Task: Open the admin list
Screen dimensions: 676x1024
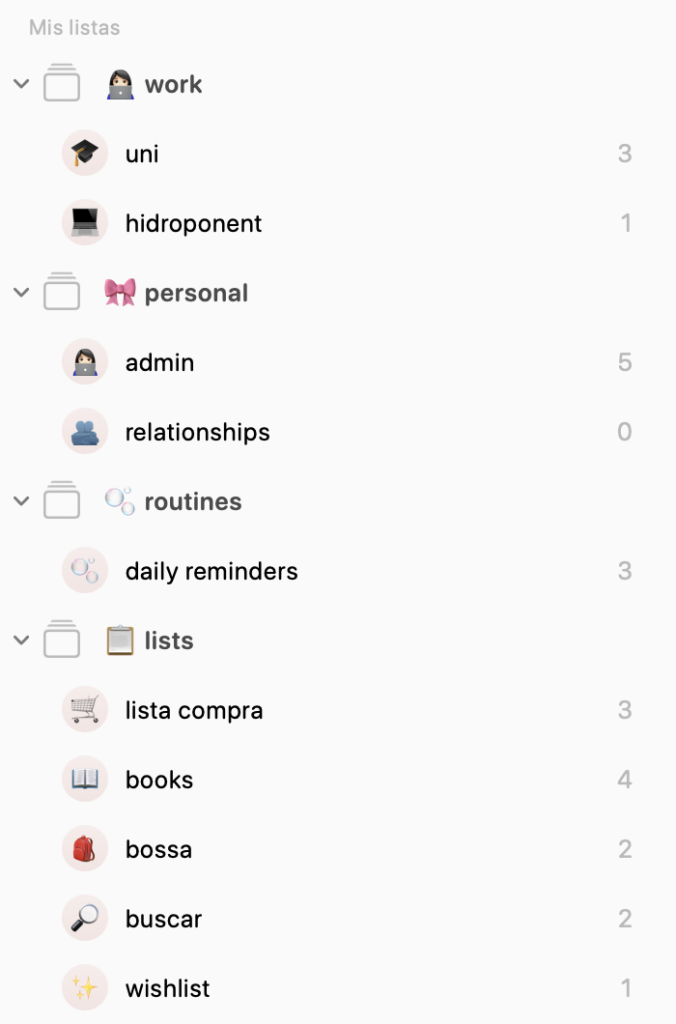Action: pyautogui.click(x=159, y=362)
